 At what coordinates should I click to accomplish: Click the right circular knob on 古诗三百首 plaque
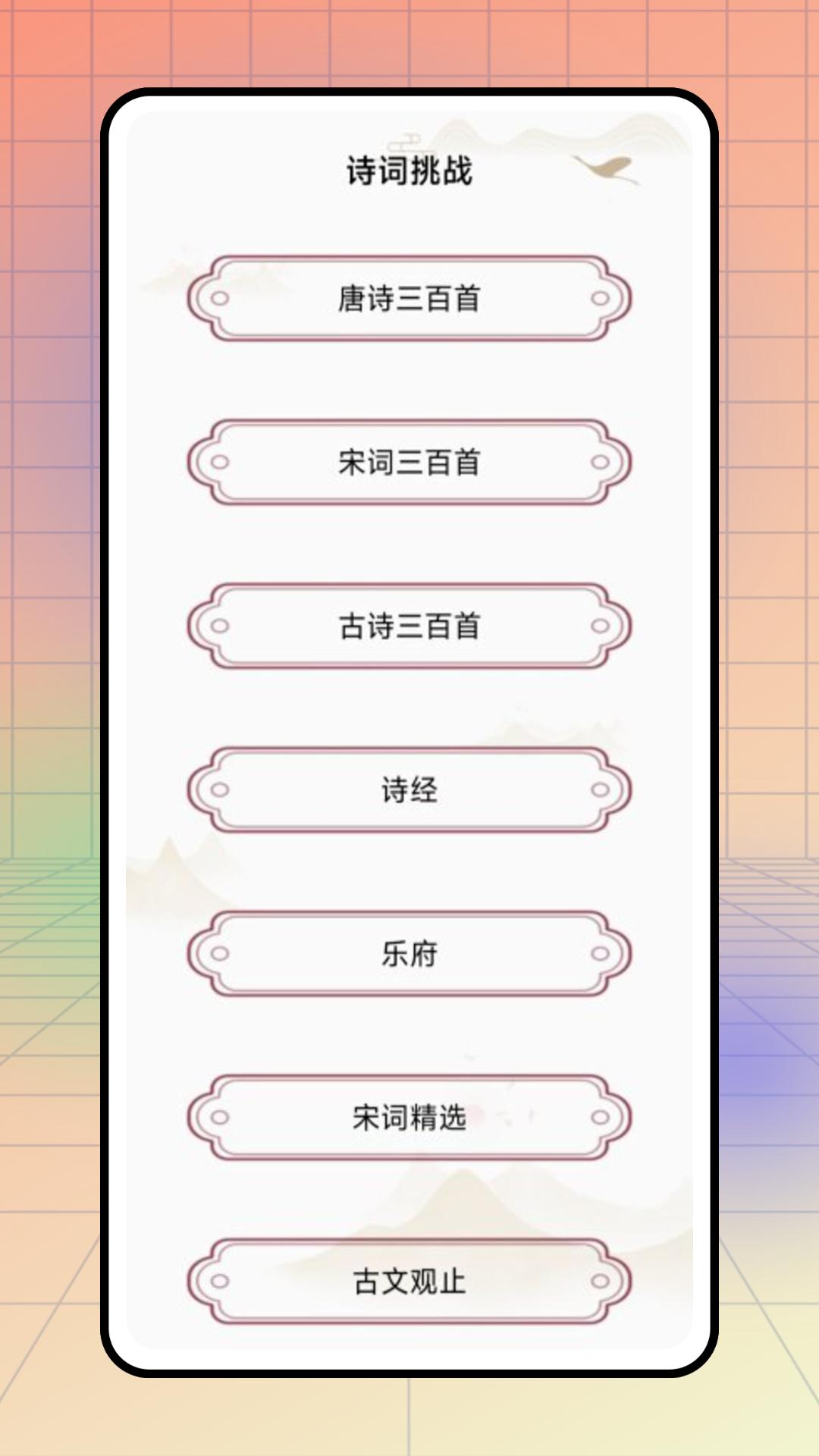(x=599, y=626)
